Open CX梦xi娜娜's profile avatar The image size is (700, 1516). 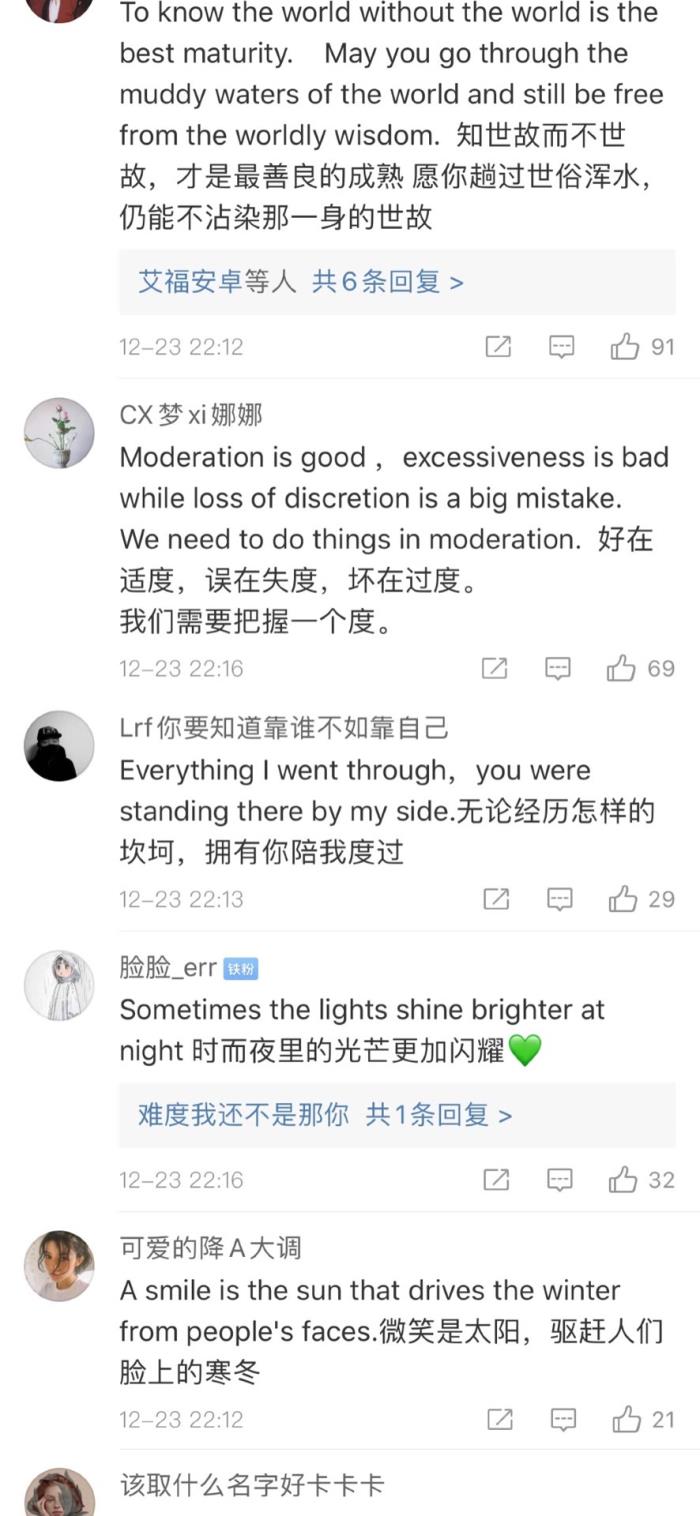click(x=59, y=433)
